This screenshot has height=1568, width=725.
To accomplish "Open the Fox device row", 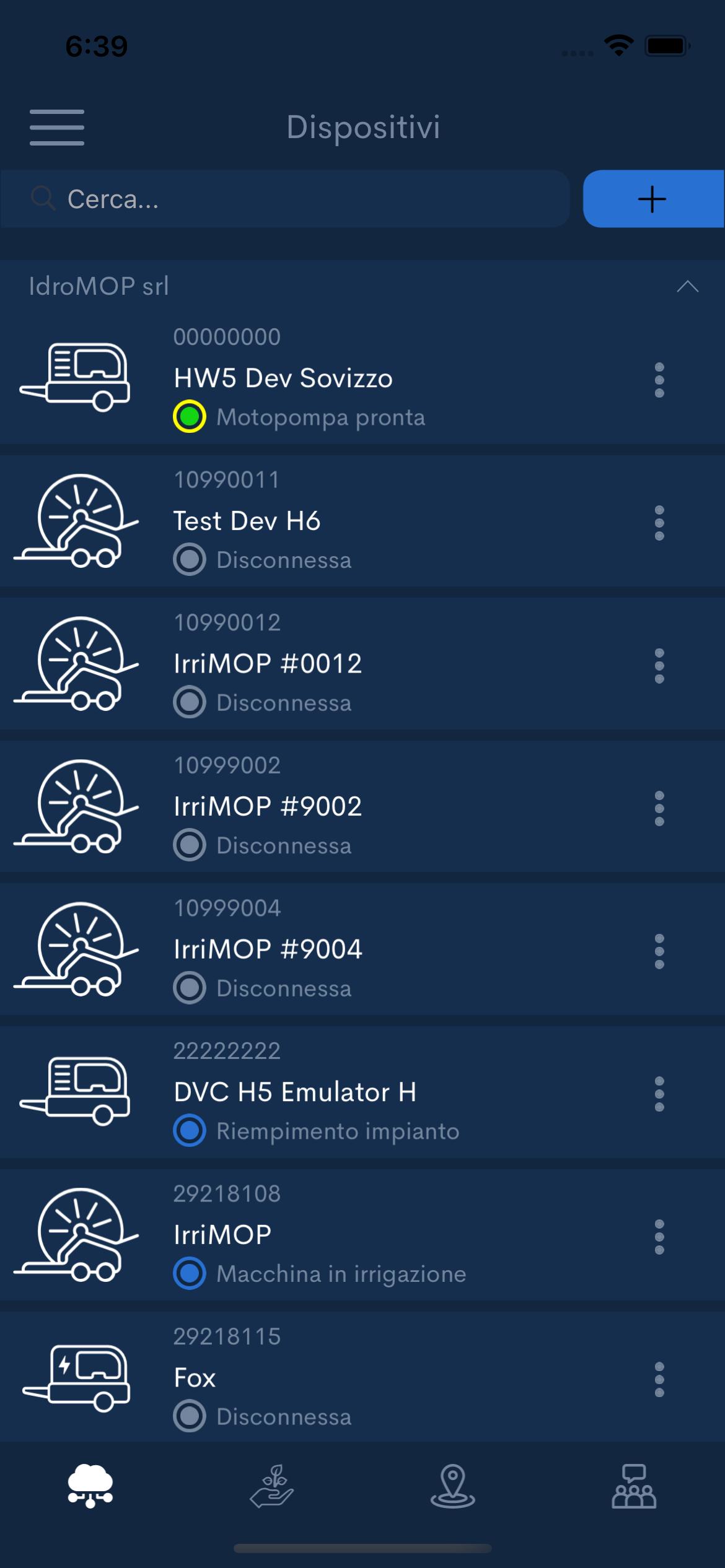I will pos(362,1377).
